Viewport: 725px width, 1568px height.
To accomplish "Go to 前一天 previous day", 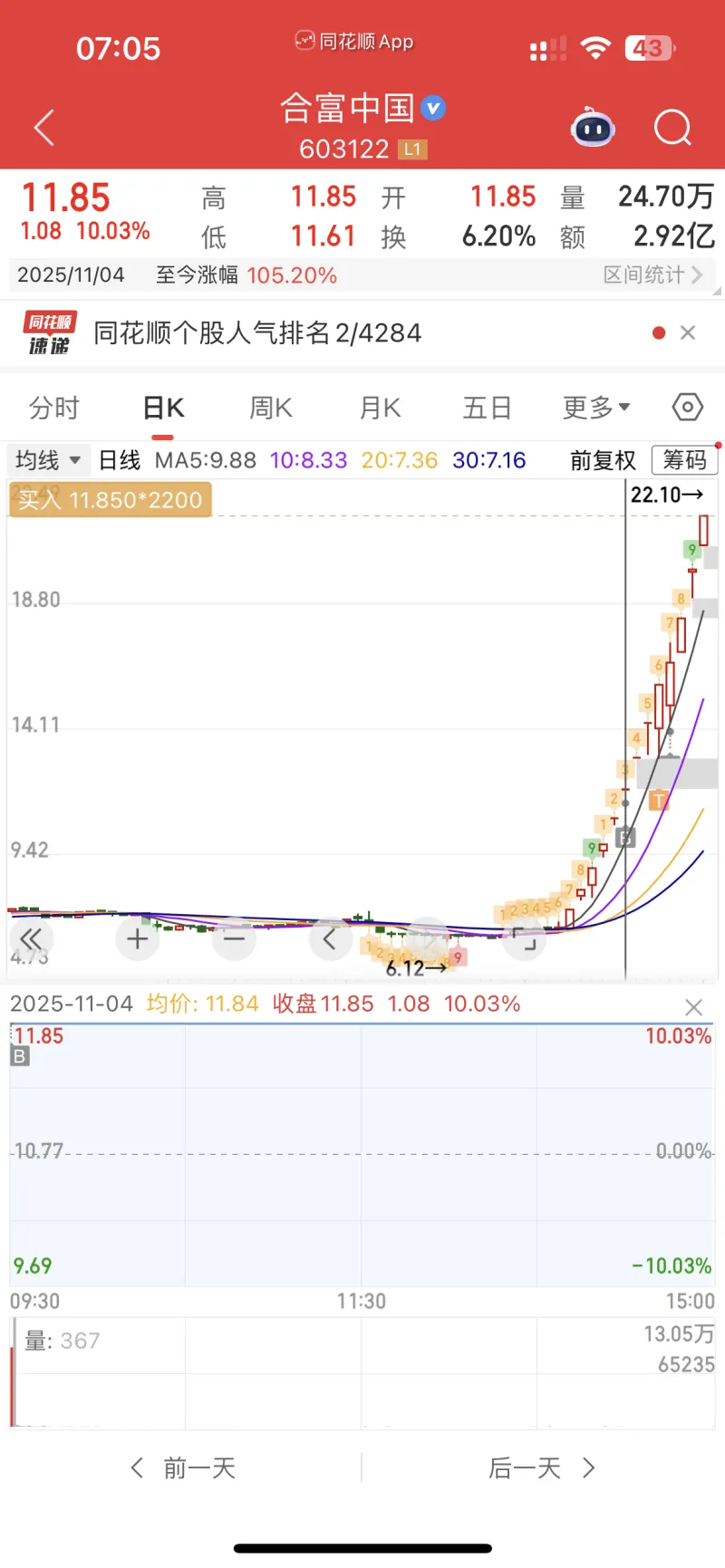I will click(x=183, y=1467).
